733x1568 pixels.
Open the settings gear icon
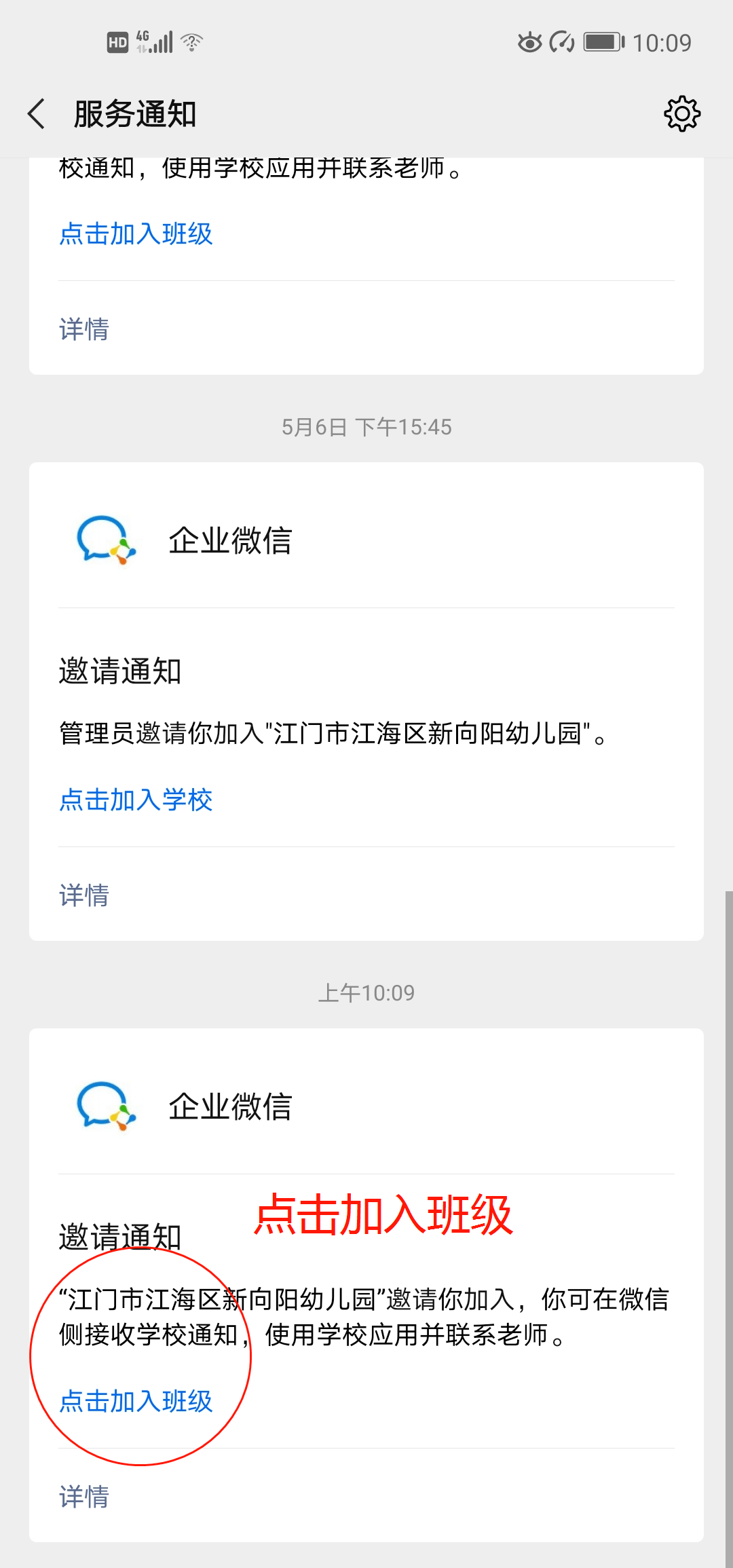(x=681, y=113)
